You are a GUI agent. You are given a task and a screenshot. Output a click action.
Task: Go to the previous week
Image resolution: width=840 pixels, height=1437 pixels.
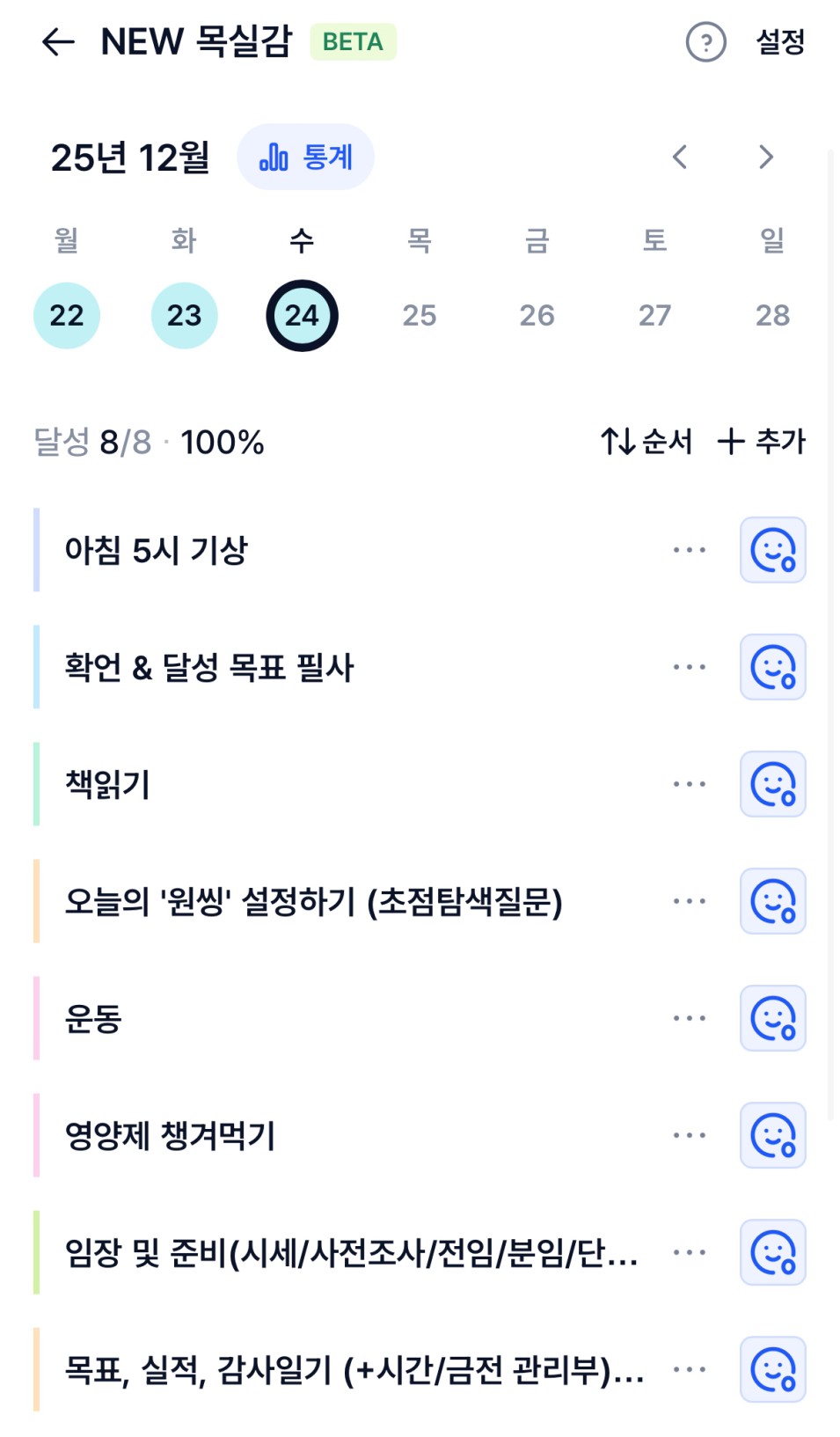click(679, 157)
